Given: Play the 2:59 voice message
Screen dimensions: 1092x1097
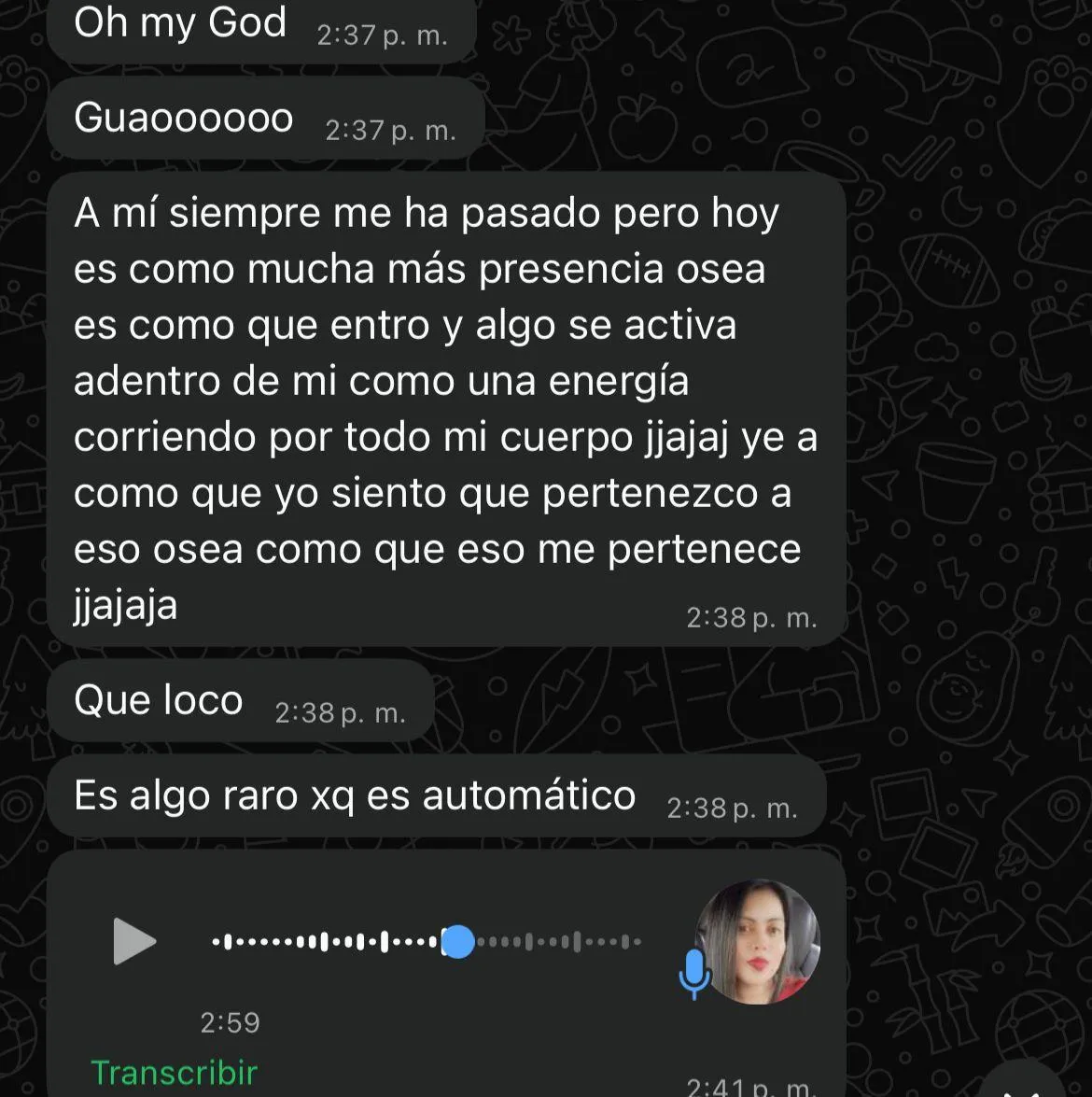Looking at the screenshot, I should point(134,941).
